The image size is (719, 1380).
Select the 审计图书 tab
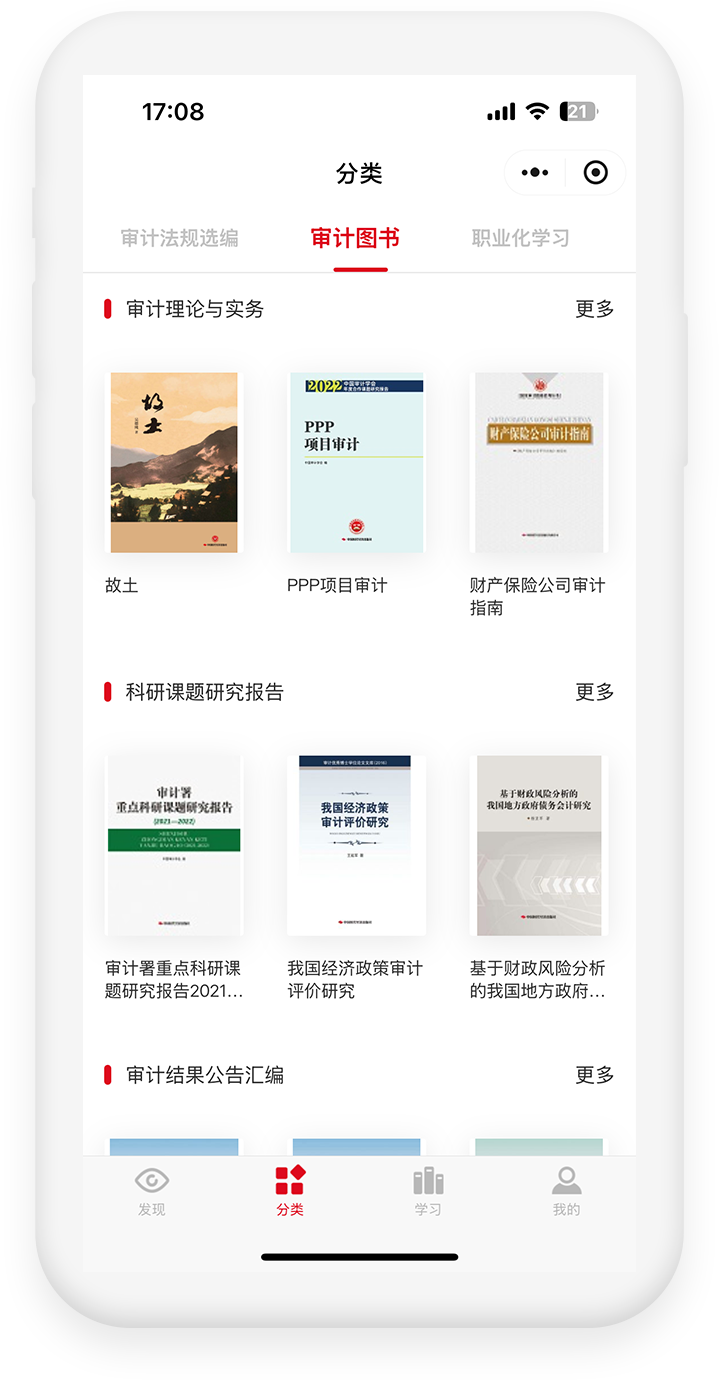click(x=355, y=238)
